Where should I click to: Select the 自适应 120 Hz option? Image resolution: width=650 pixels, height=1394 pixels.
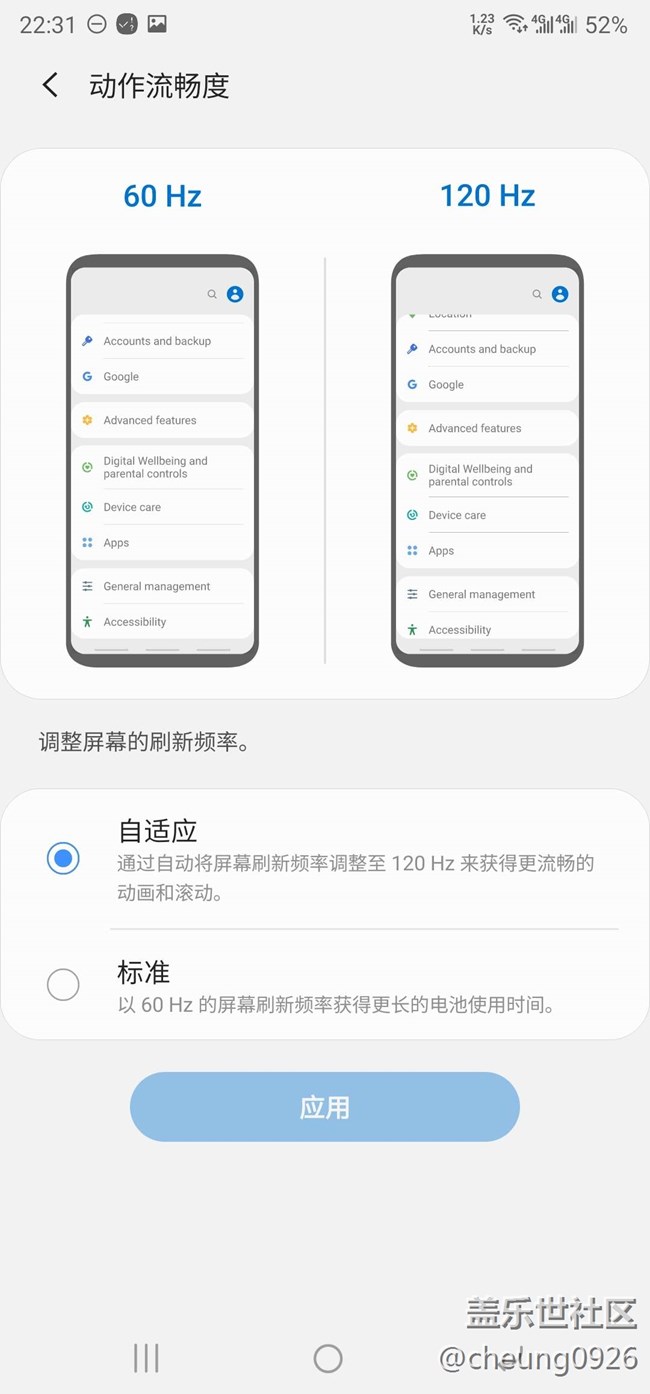coord(63,858)
